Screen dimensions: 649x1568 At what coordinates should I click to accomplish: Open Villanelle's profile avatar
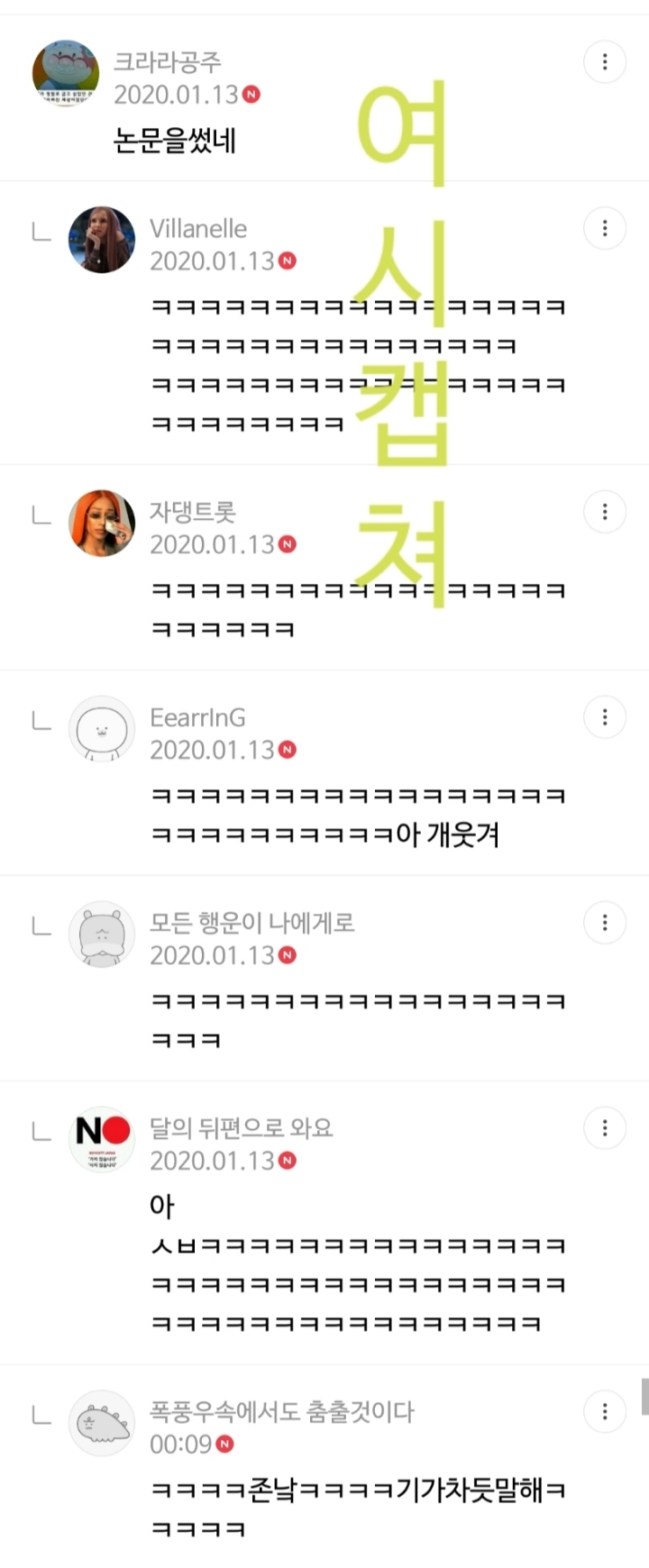pyautogui.click(x=102, y=240)
